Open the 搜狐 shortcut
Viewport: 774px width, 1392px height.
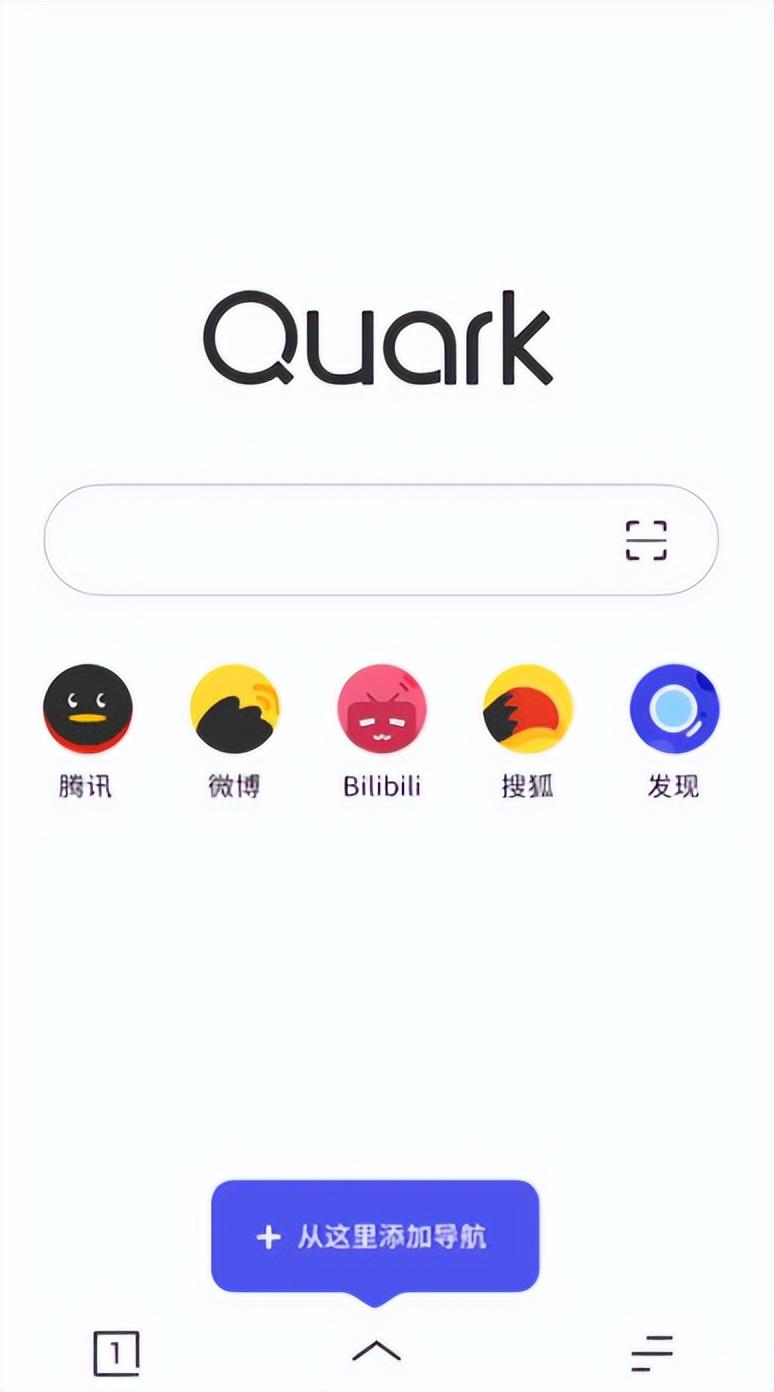pyautogui.click(x=527, y=709)
